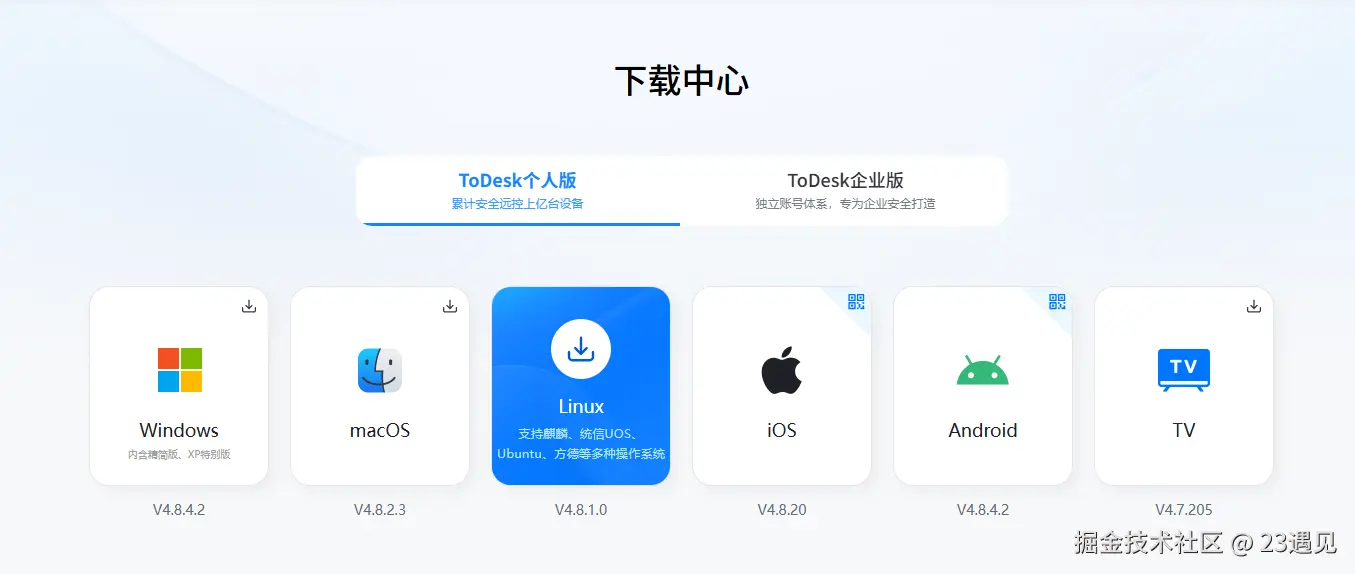Show the QR code on iOS card
Viewport: 1355px width, 574px height.
(856, 302)
